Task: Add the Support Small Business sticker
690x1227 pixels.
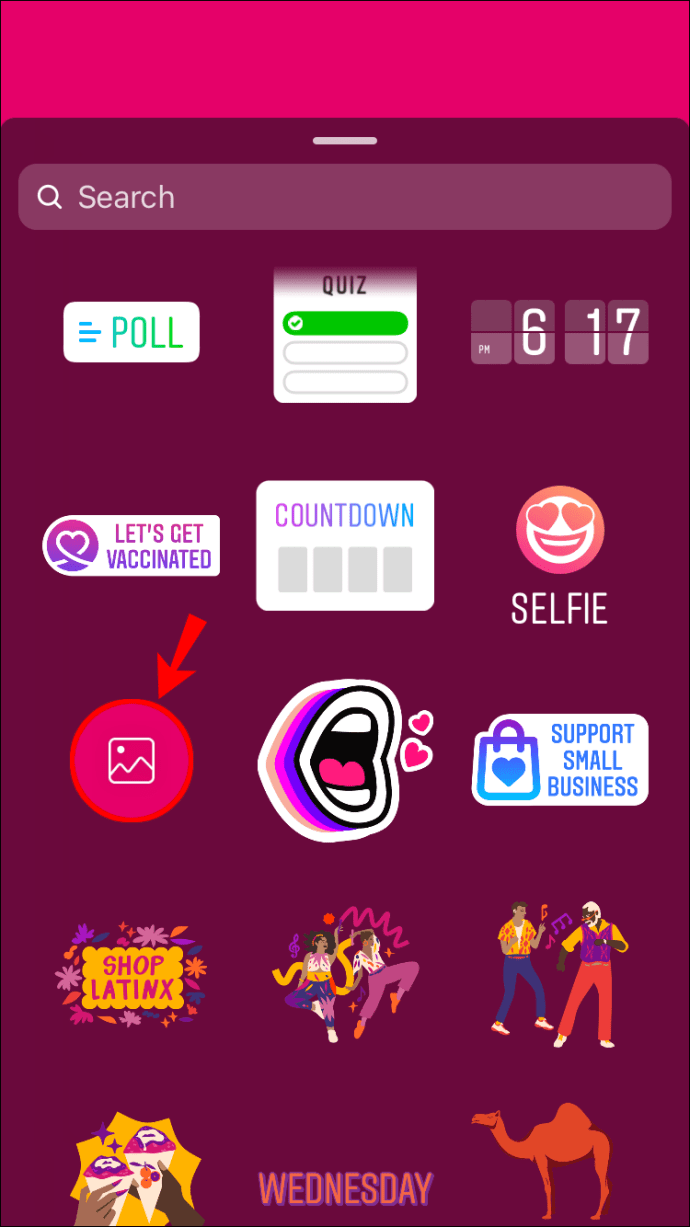Action: (560, 760)
